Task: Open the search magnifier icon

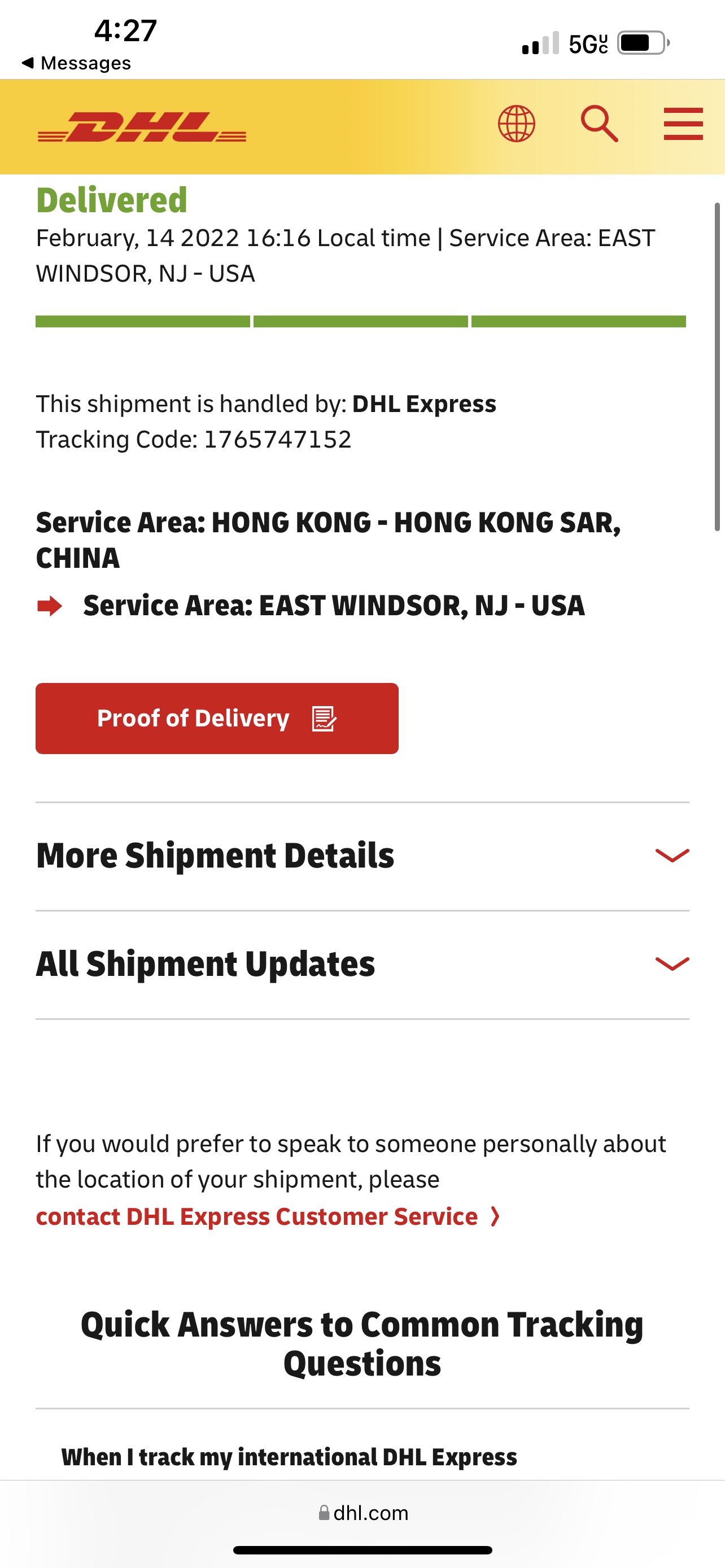Action: tap(599, 124)
